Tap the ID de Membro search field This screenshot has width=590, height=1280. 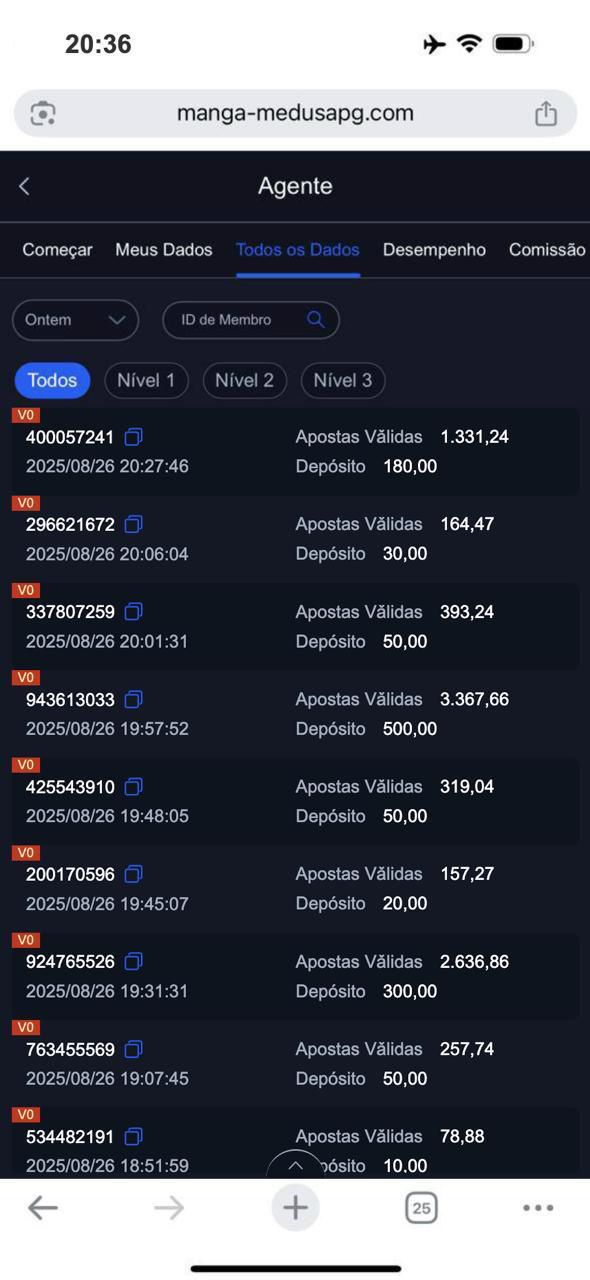[x=251, y=320]
